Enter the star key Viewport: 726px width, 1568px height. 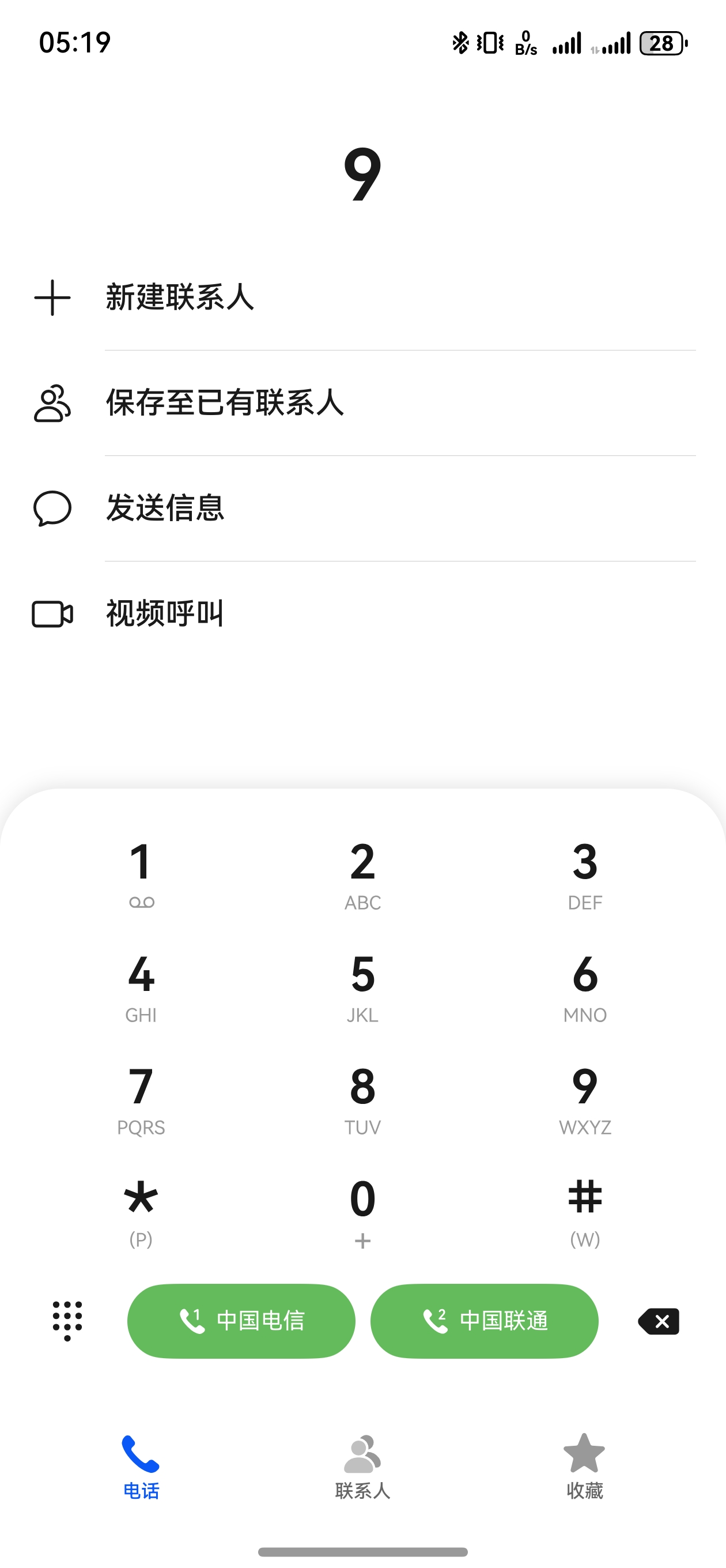[141, 1211]
